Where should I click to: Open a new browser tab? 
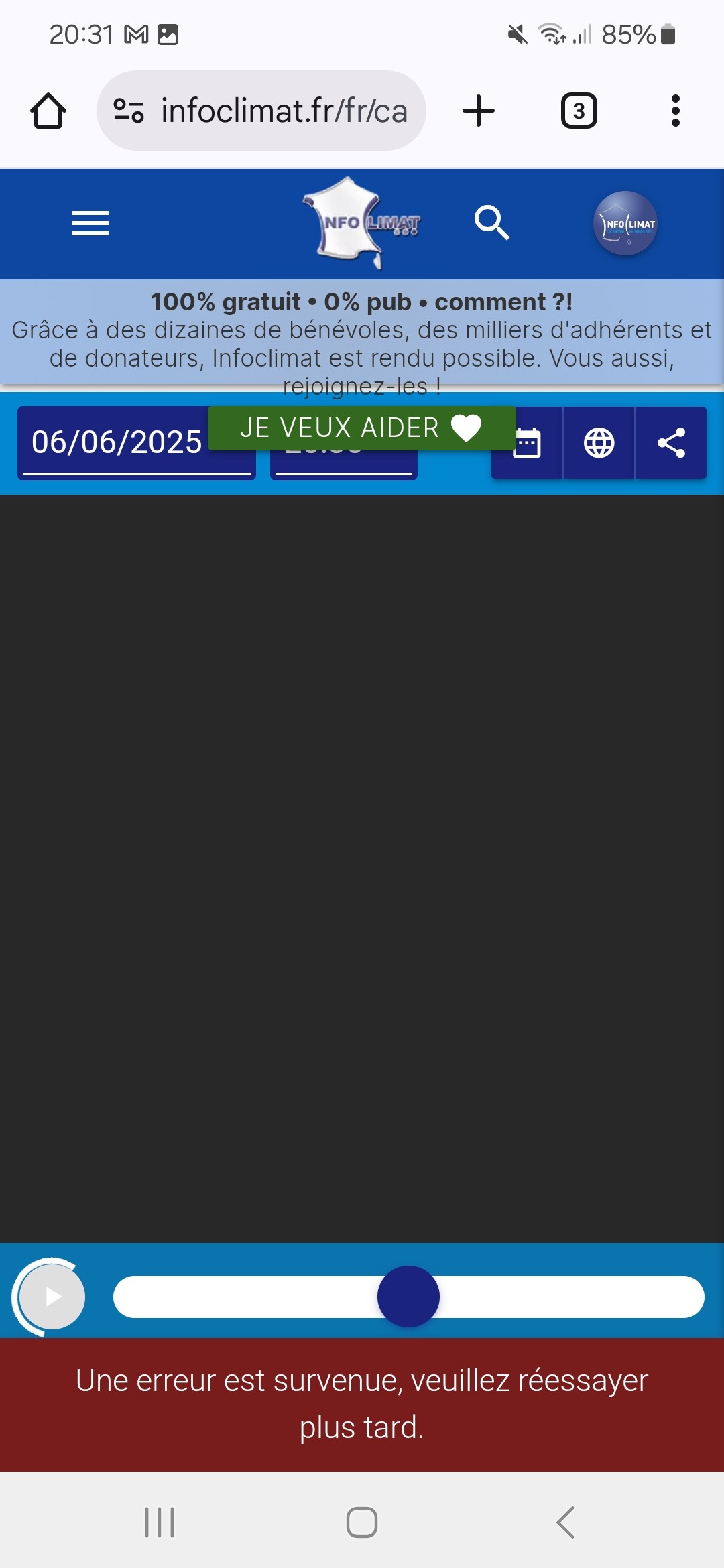tap(479, 111)
